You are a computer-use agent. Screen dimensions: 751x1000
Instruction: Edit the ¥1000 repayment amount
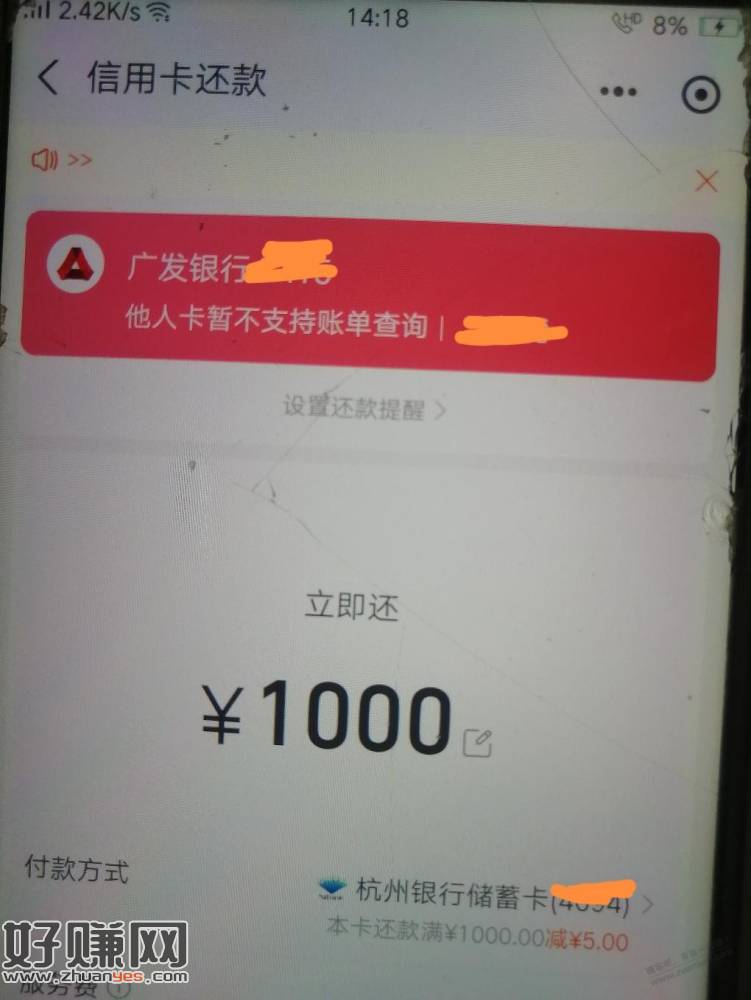478,743
